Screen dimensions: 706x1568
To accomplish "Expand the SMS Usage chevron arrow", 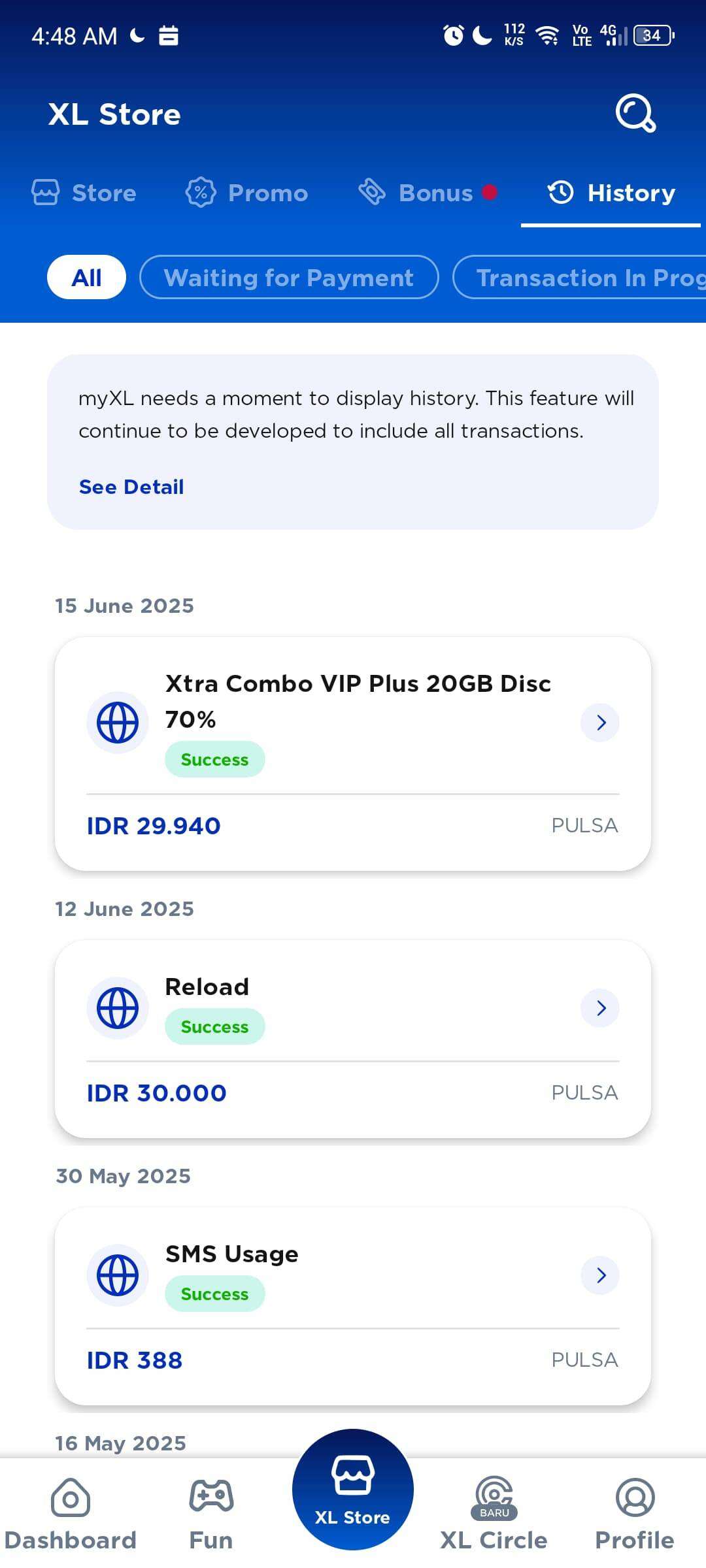I will point(600,1275).
